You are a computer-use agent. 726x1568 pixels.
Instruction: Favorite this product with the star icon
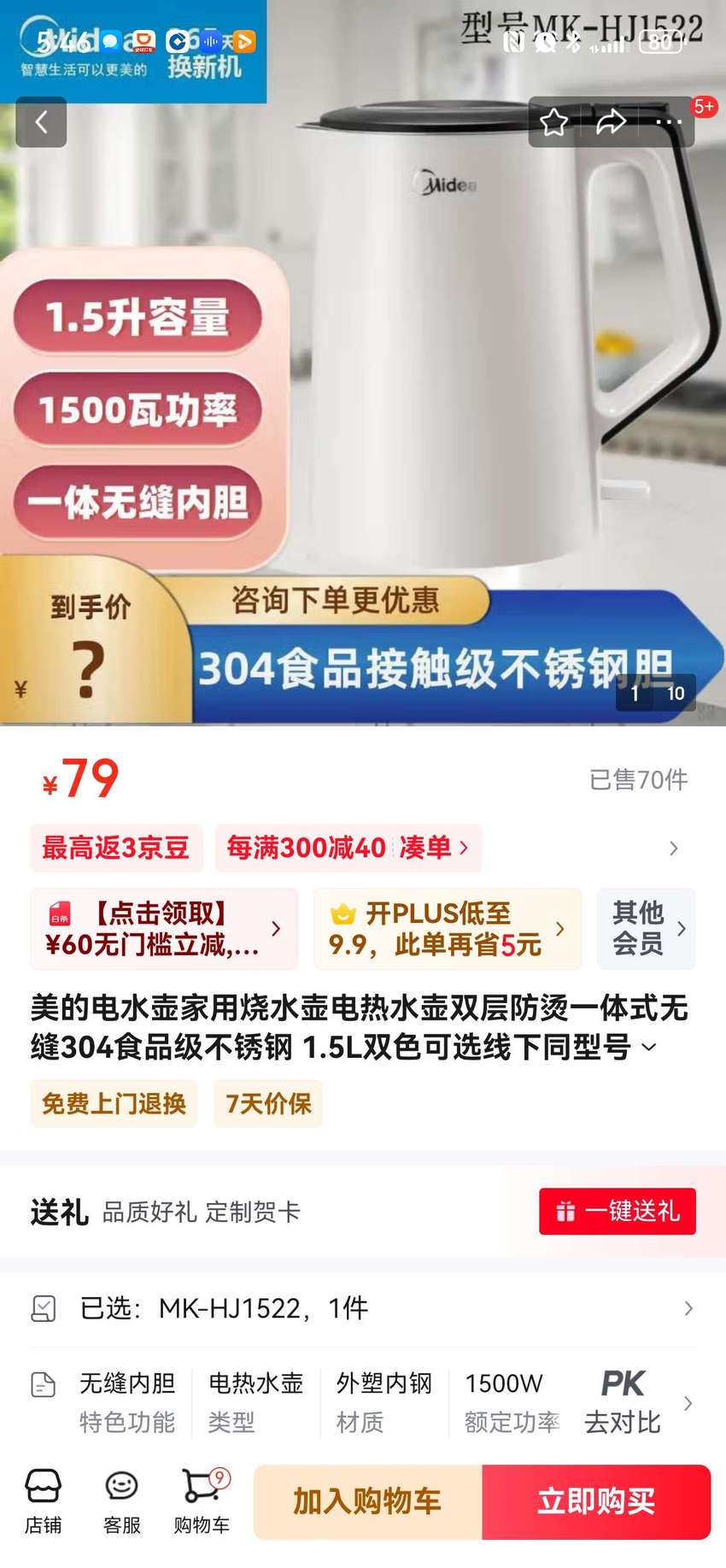pos(554,122)
